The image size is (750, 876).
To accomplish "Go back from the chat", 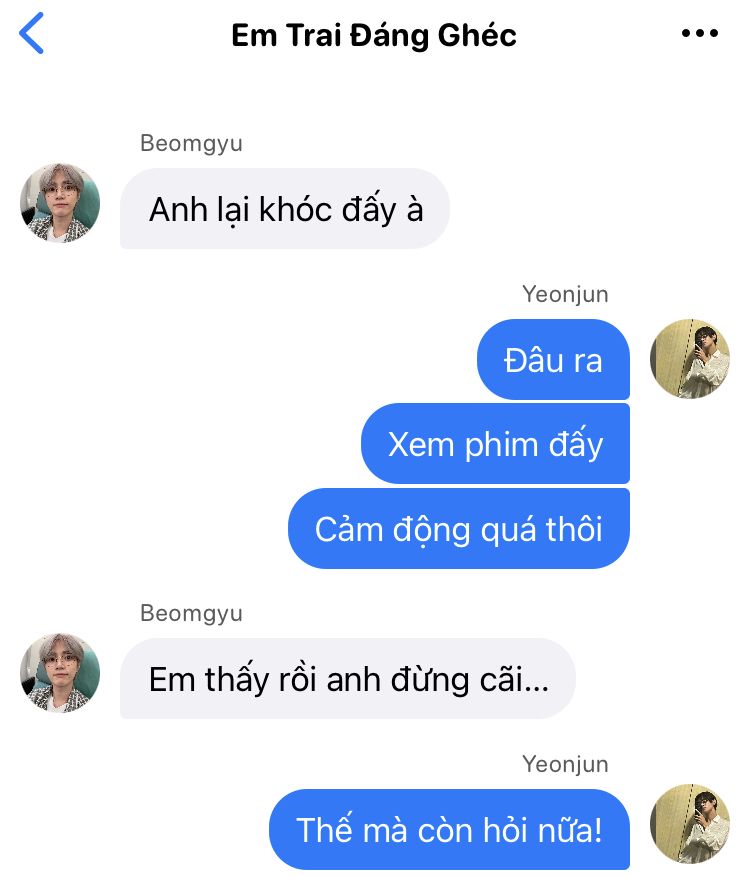I will tap(32, 34).
